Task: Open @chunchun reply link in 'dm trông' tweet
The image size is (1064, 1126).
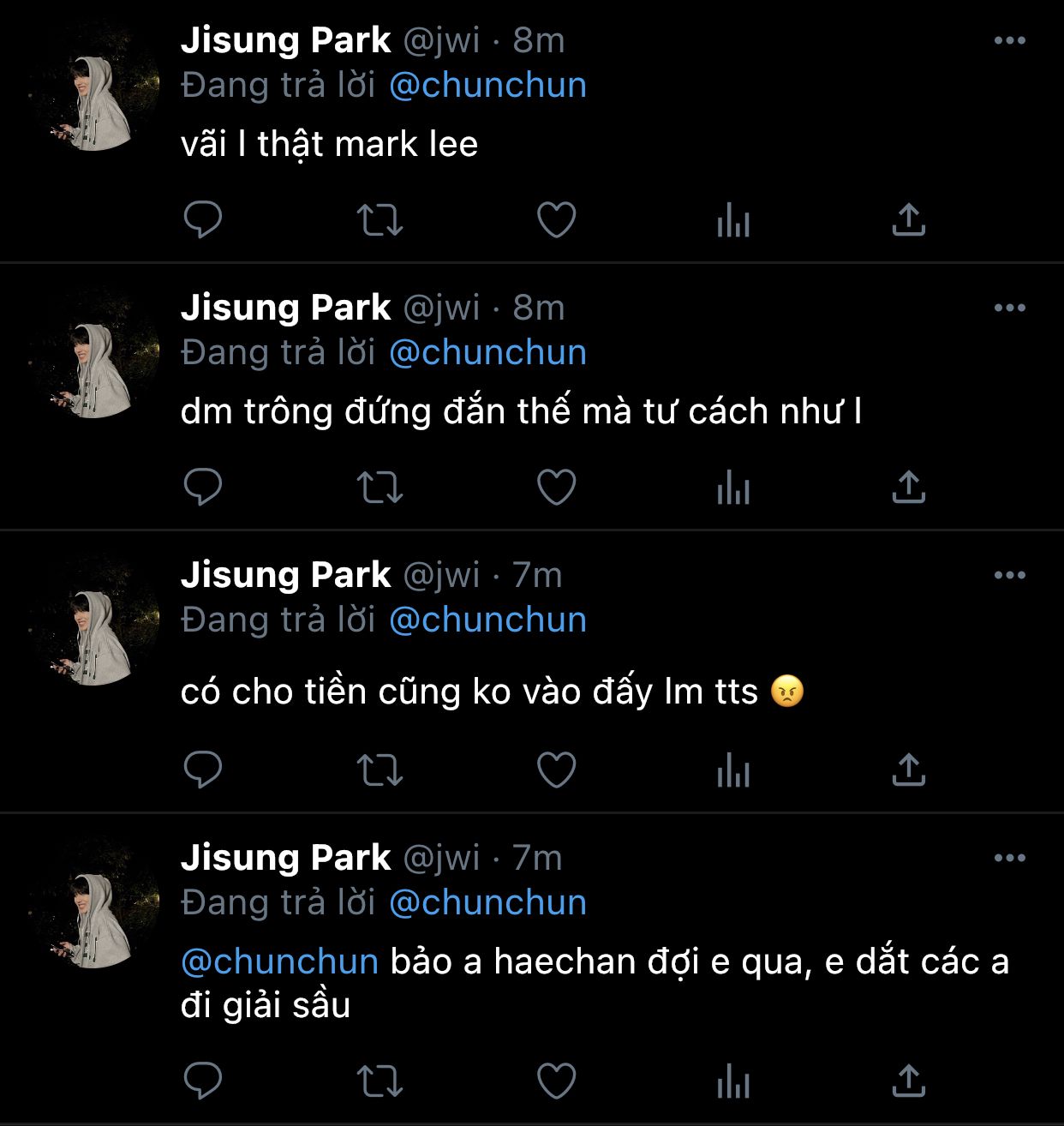Action: [x=487, y=352]
